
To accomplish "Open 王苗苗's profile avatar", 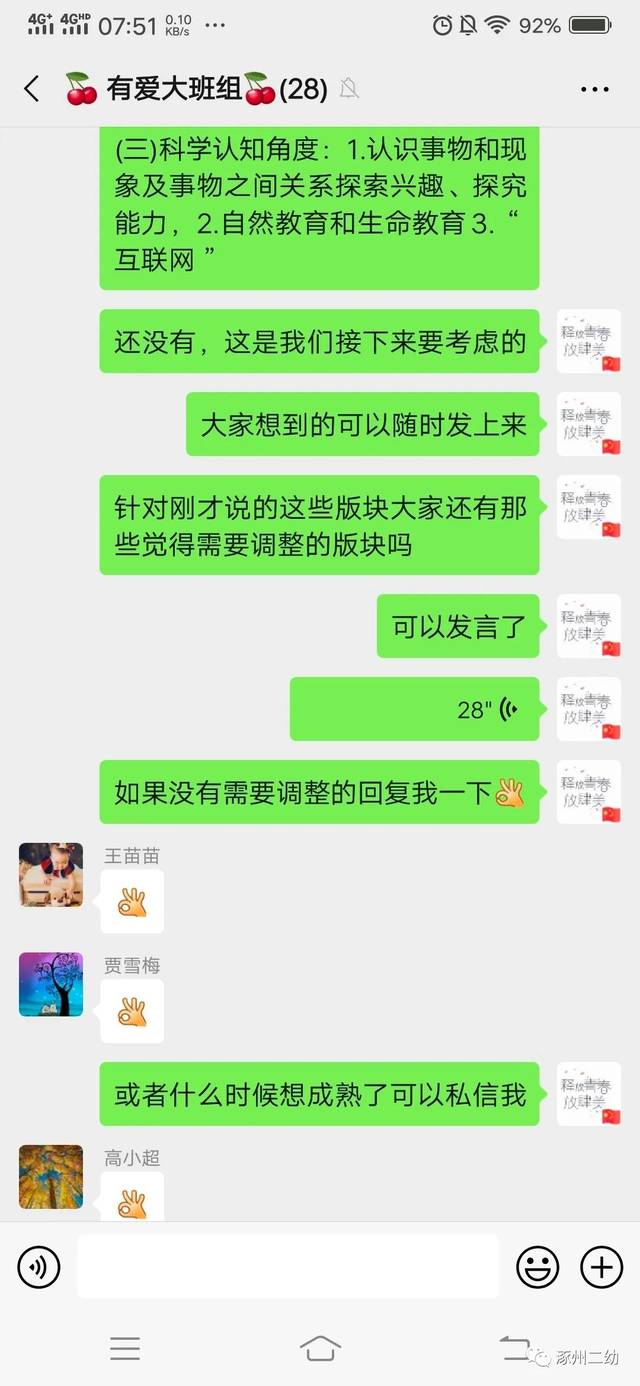I will (51, 874).
